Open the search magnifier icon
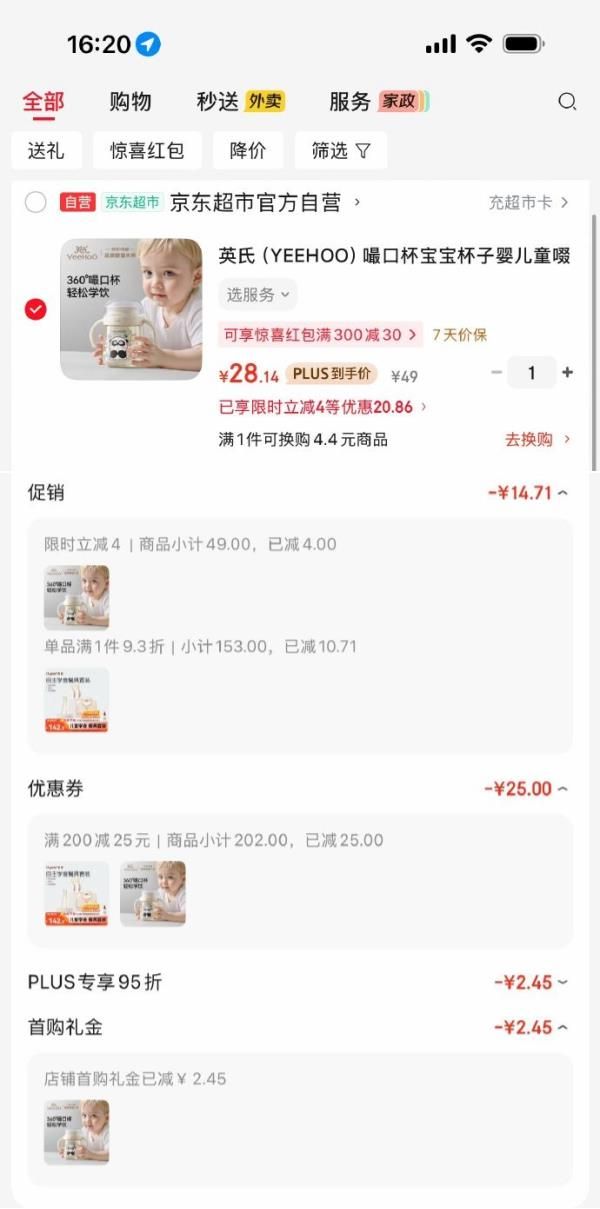The width and height of the screenshot is (600, 1209). pos(567,101)
